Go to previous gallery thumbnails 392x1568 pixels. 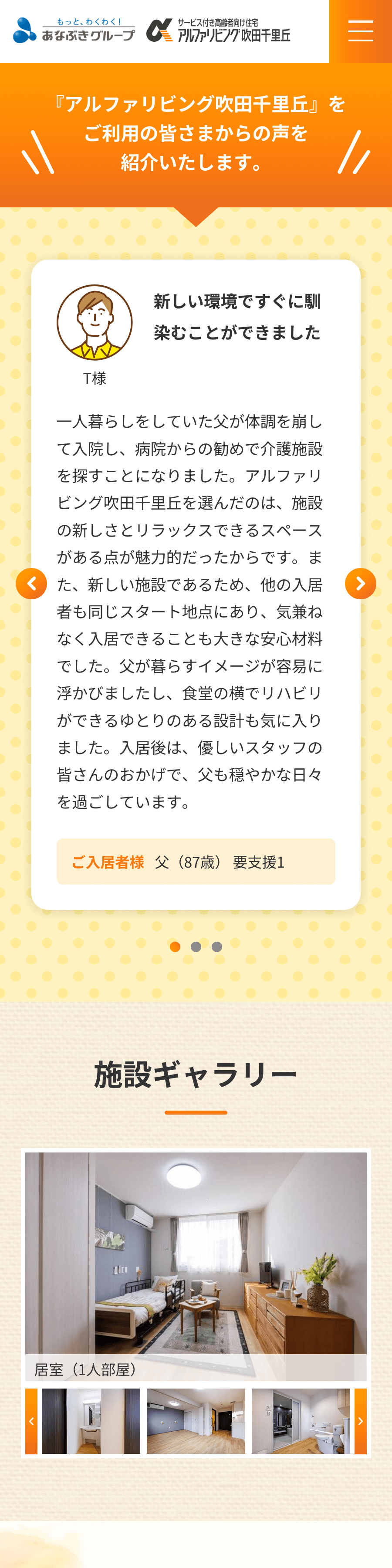(x=31, y=1421)
